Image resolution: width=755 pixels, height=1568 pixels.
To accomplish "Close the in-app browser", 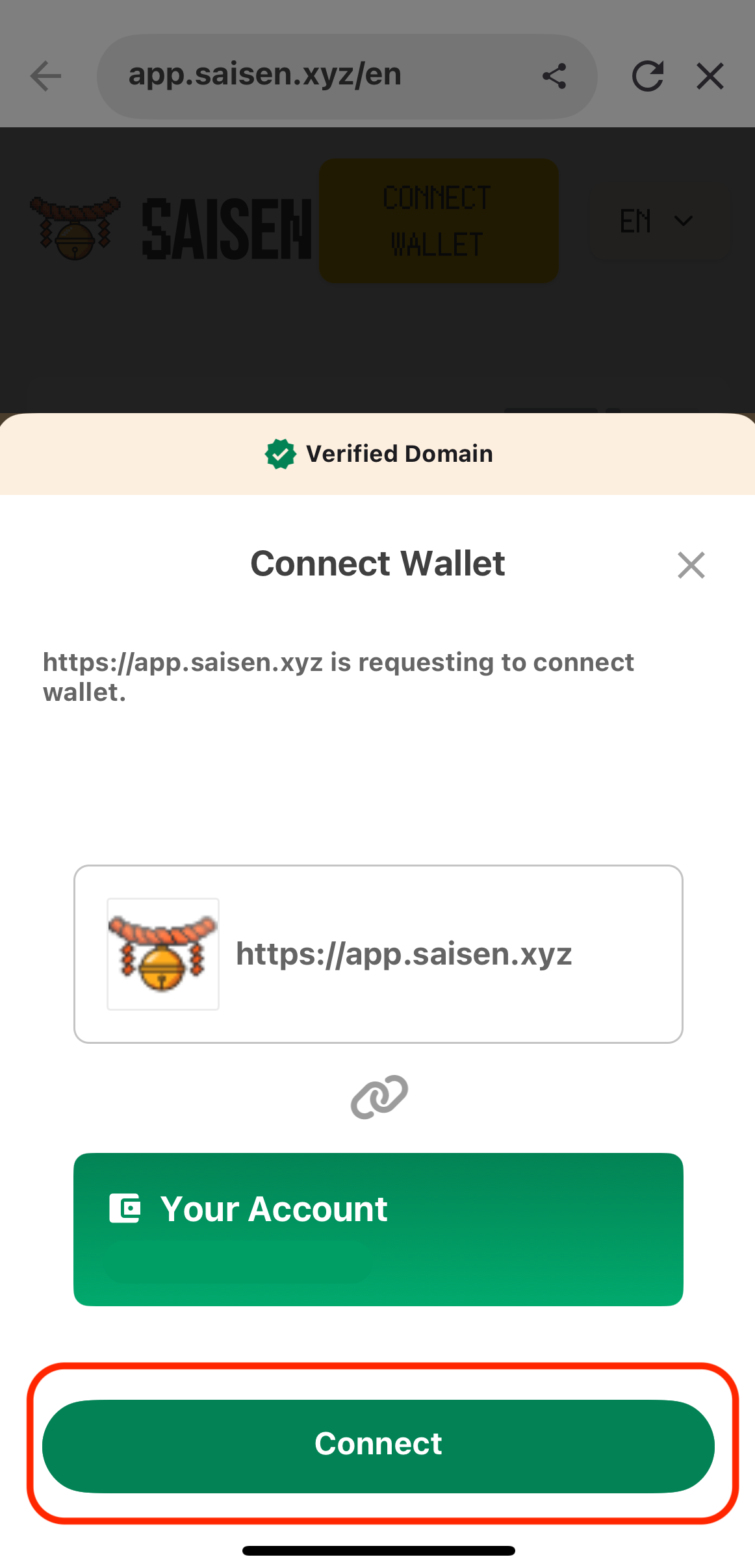I will pos(710,76).
